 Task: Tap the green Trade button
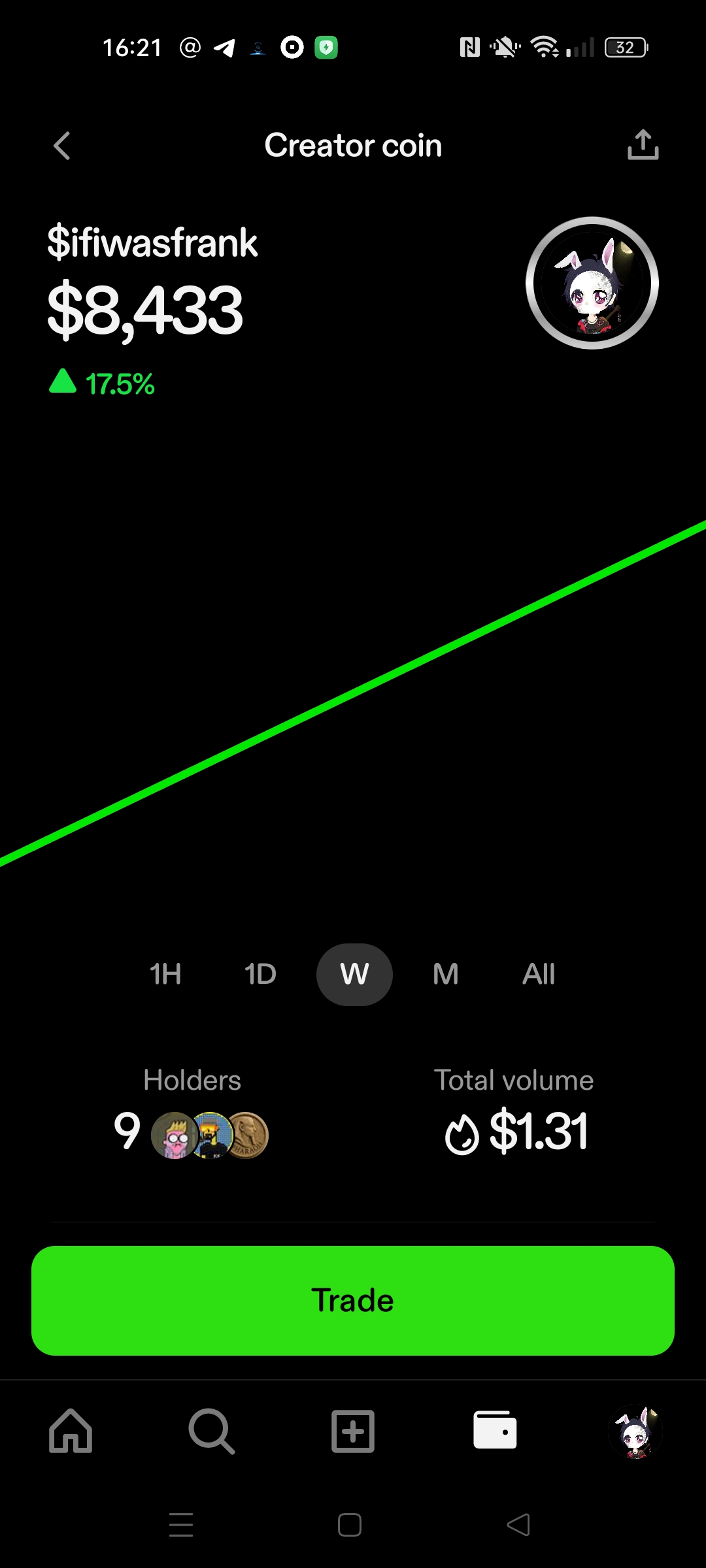tap(353, 1300)
